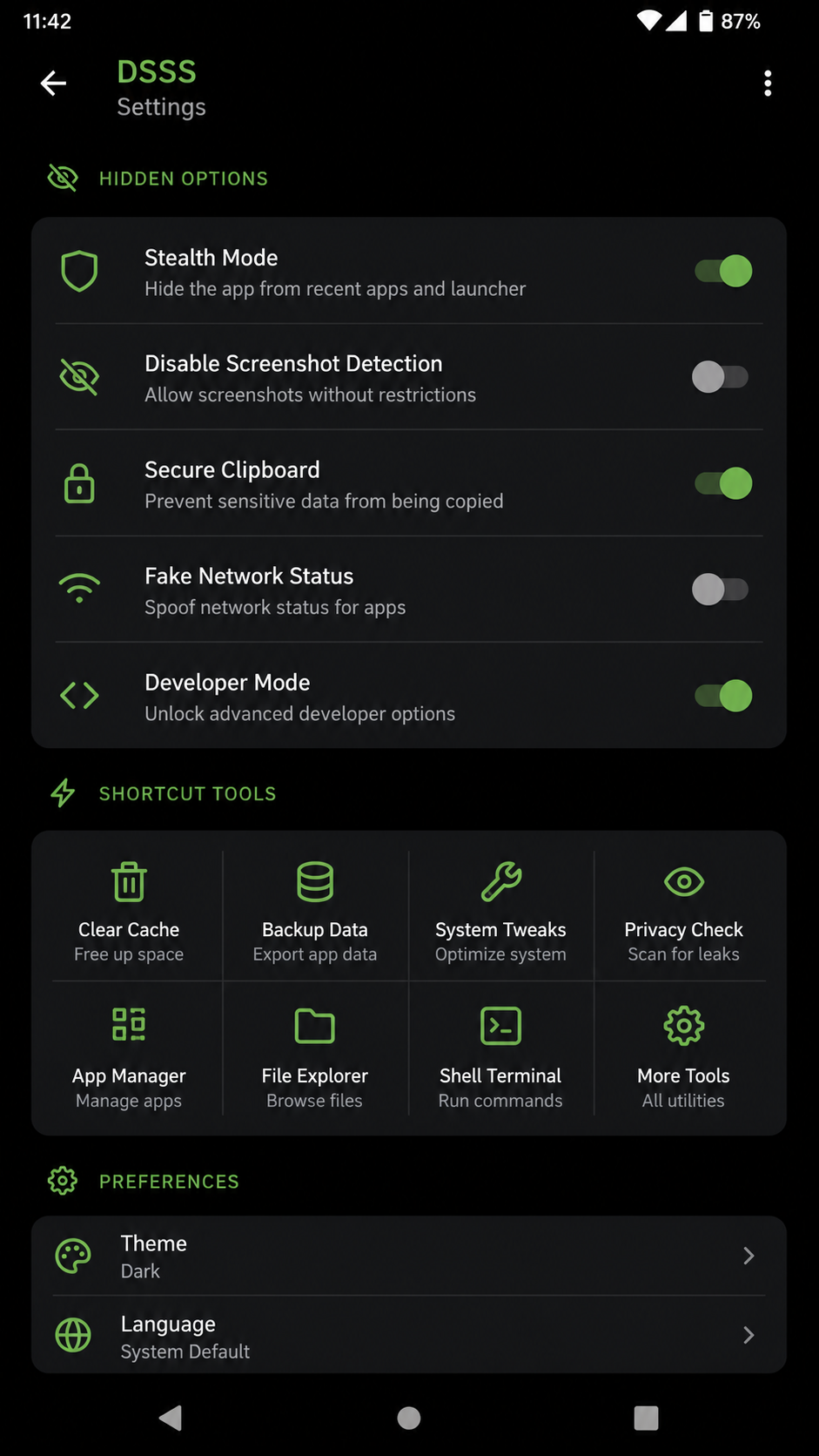Turn on Fake Network Status
The width and height of the screenshot is (819, 1456).
721,590
